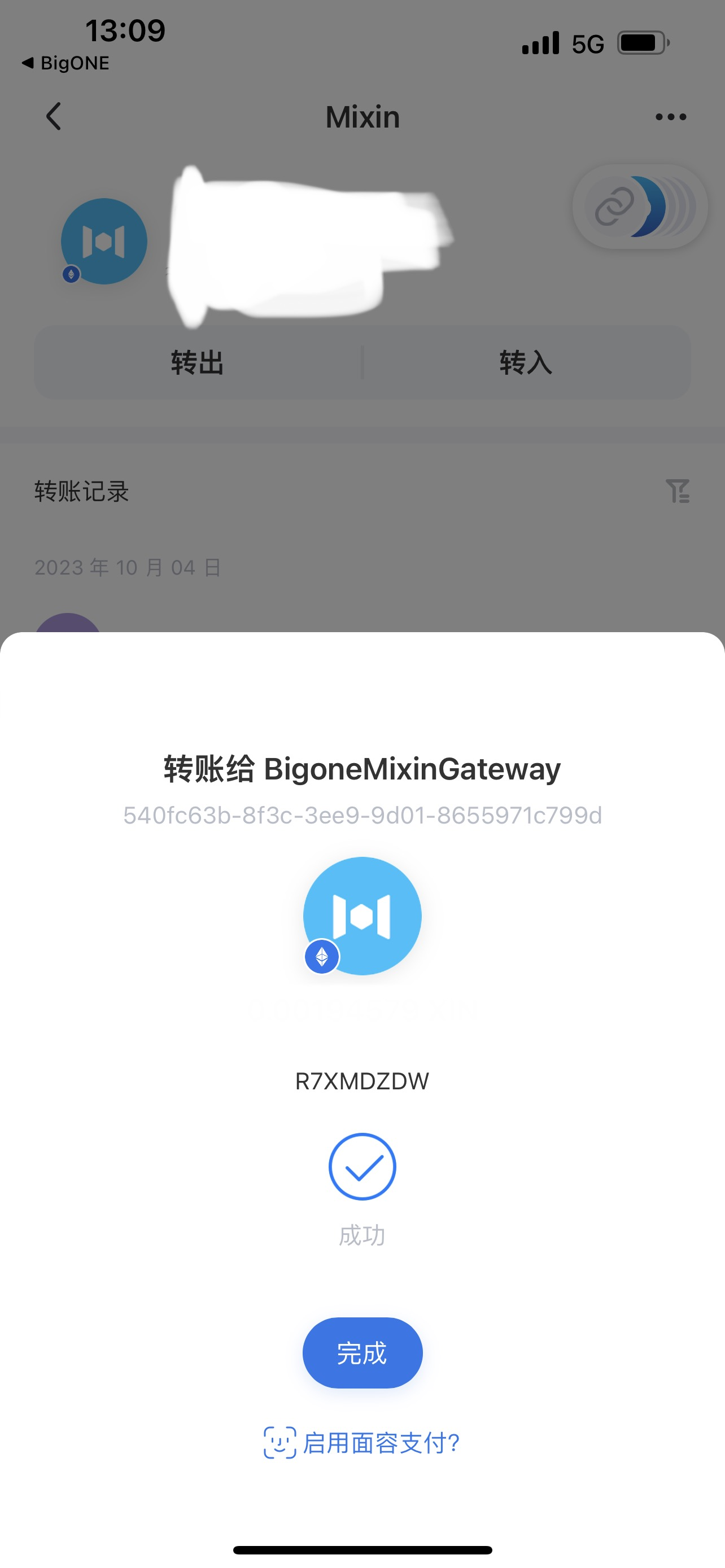The image size is (725, 1568).
Task: Tap the 完成 button to finish
Action: [362, 1352]
